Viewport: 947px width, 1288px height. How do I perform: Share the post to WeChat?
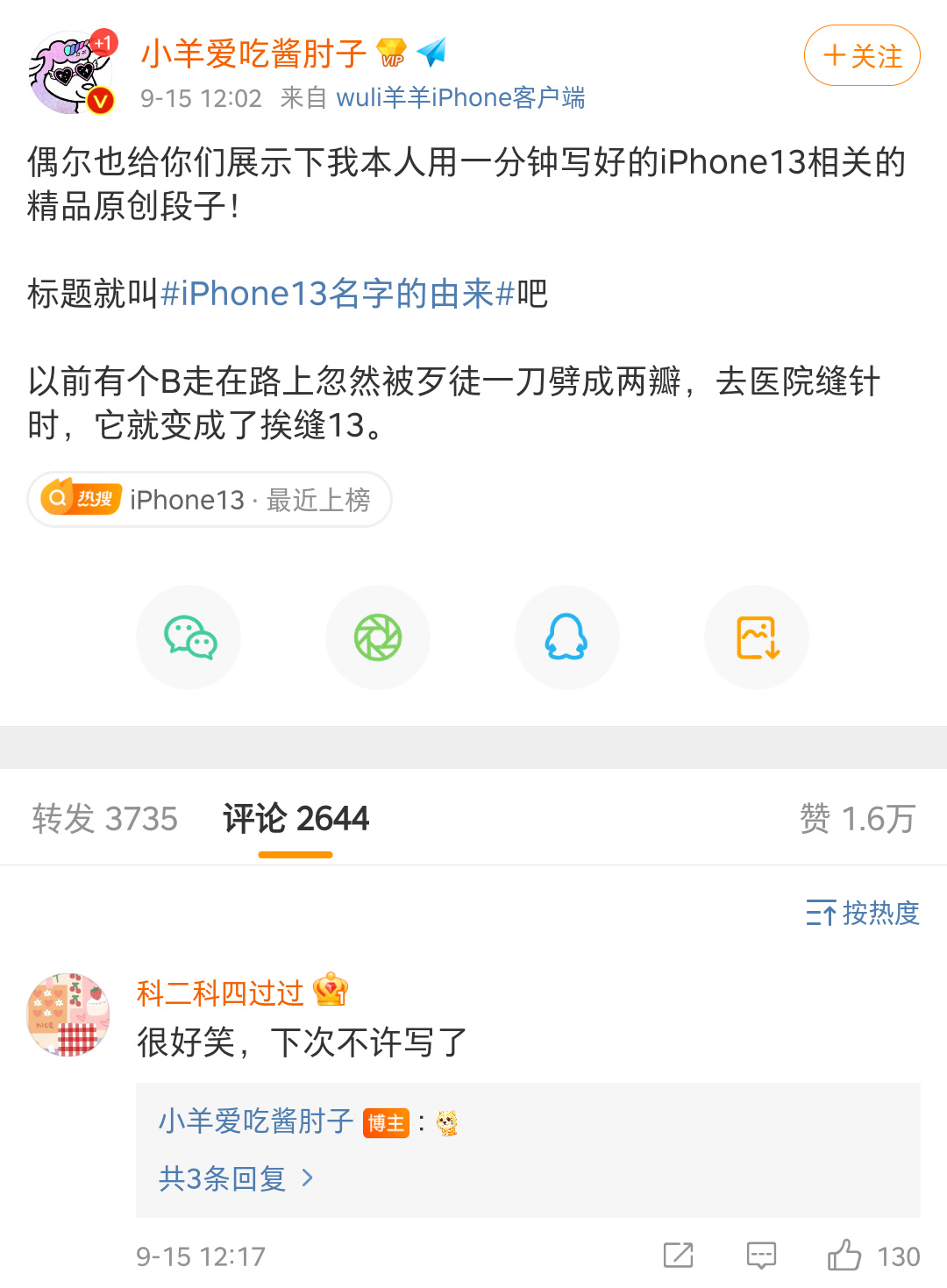click(x=189, y=637)
